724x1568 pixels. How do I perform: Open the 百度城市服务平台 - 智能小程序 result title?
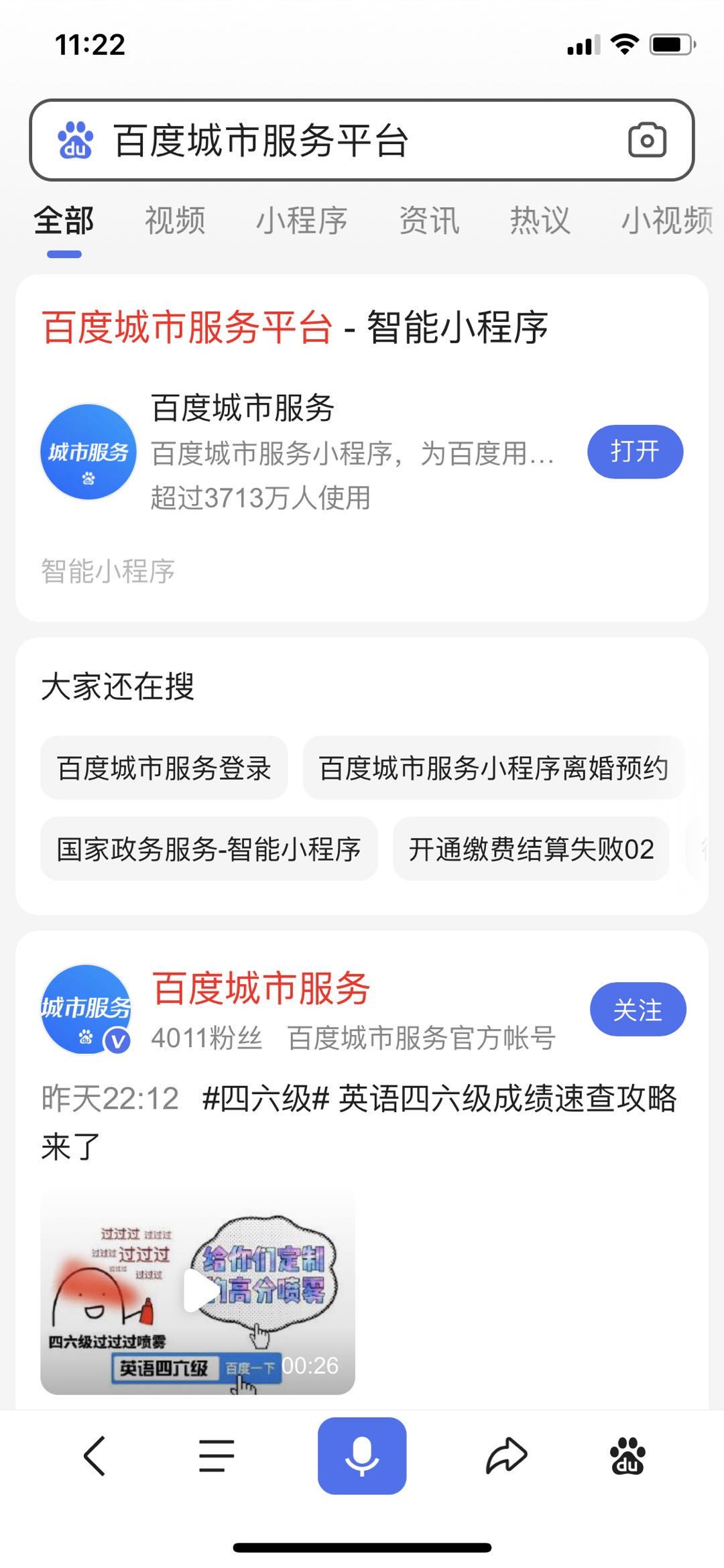coord(295,328)
